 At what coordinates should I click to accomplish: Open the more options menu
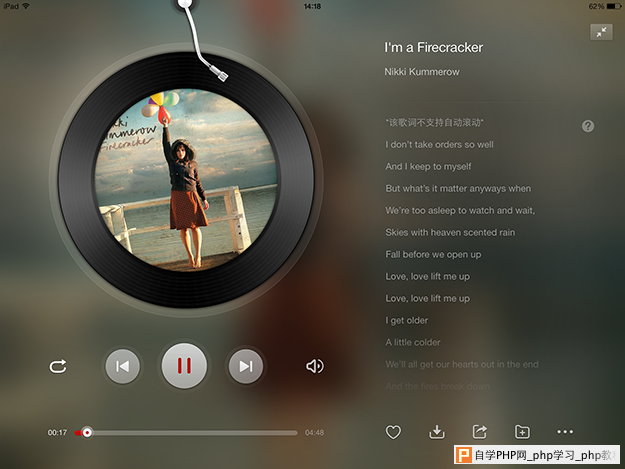(565, 432)
